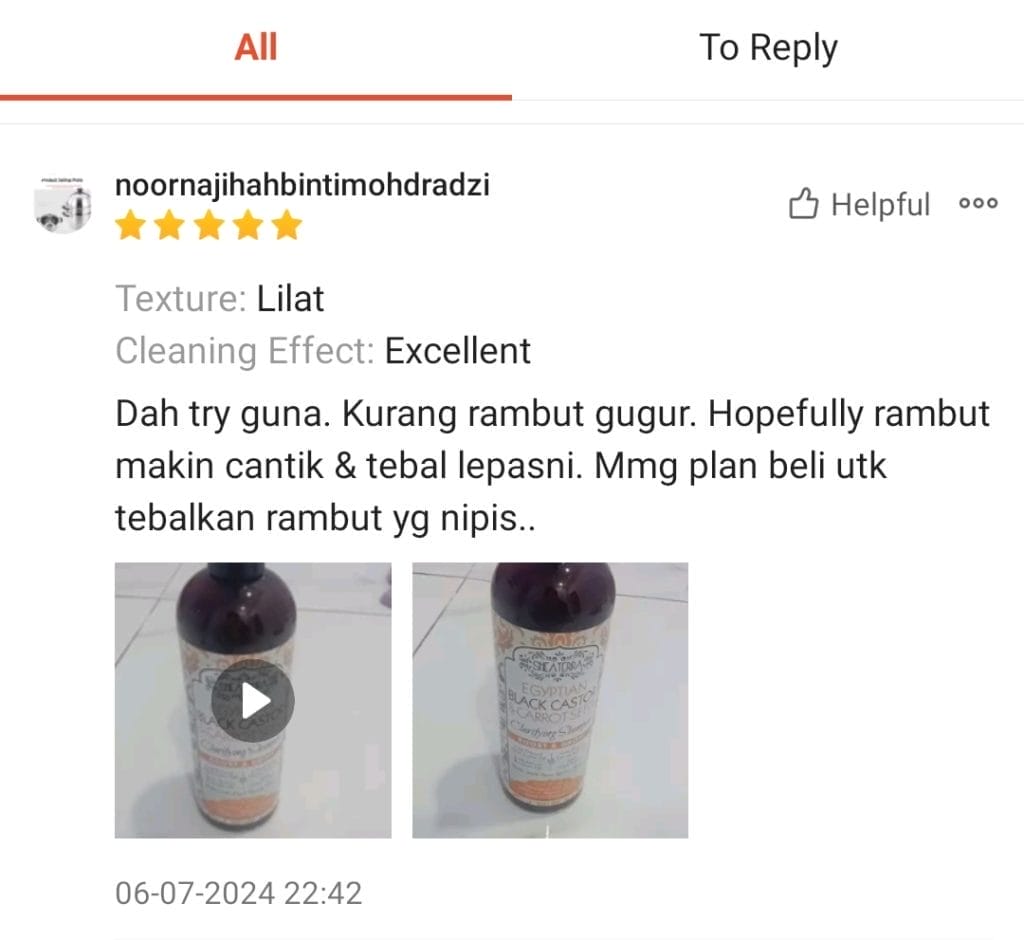Play the review video thumbnail
Viewport: 1024px width, 940px height.
[x=253, y=700]
